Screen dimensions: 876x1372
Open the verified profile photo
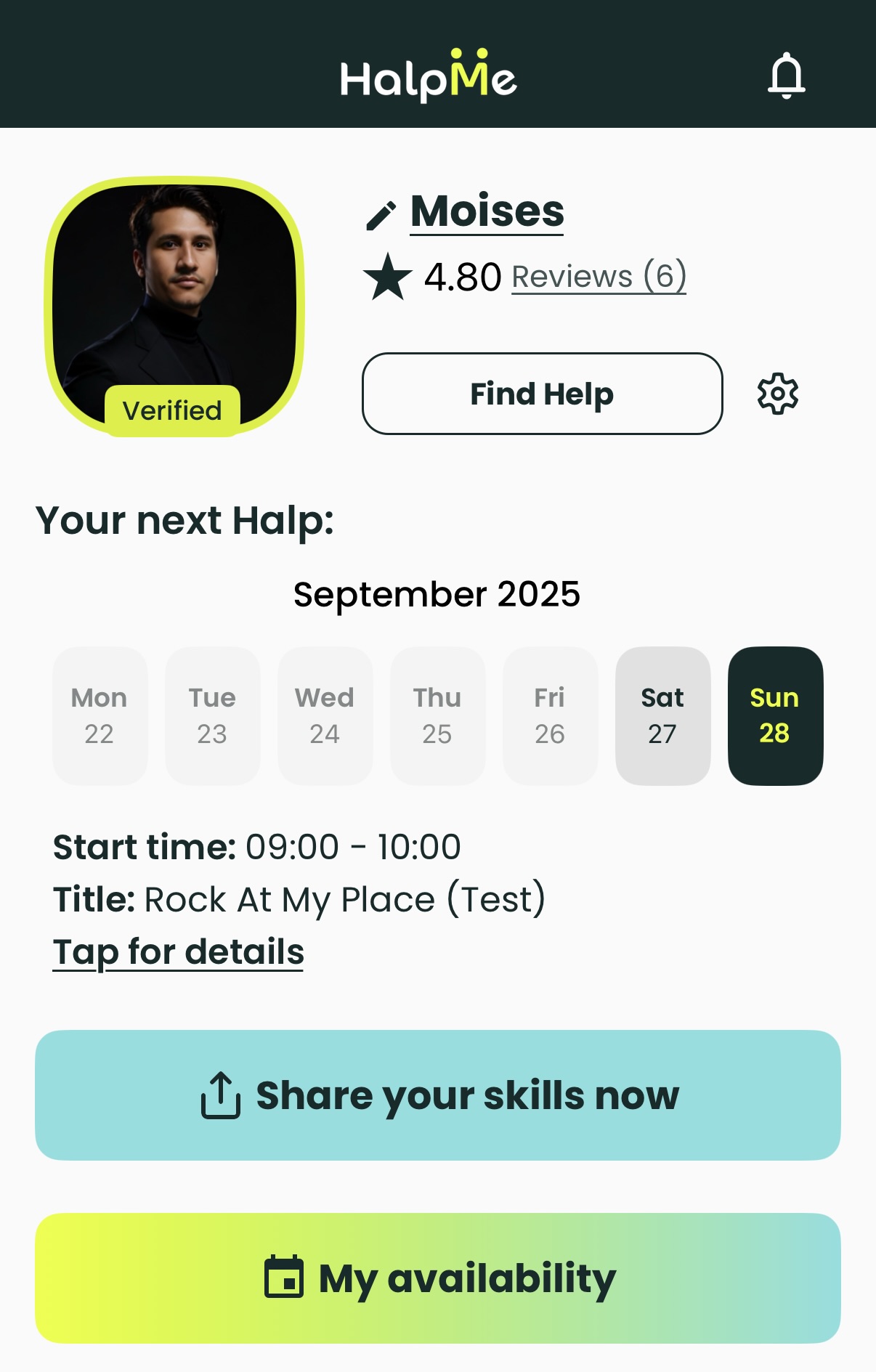[x=174, y=298]
